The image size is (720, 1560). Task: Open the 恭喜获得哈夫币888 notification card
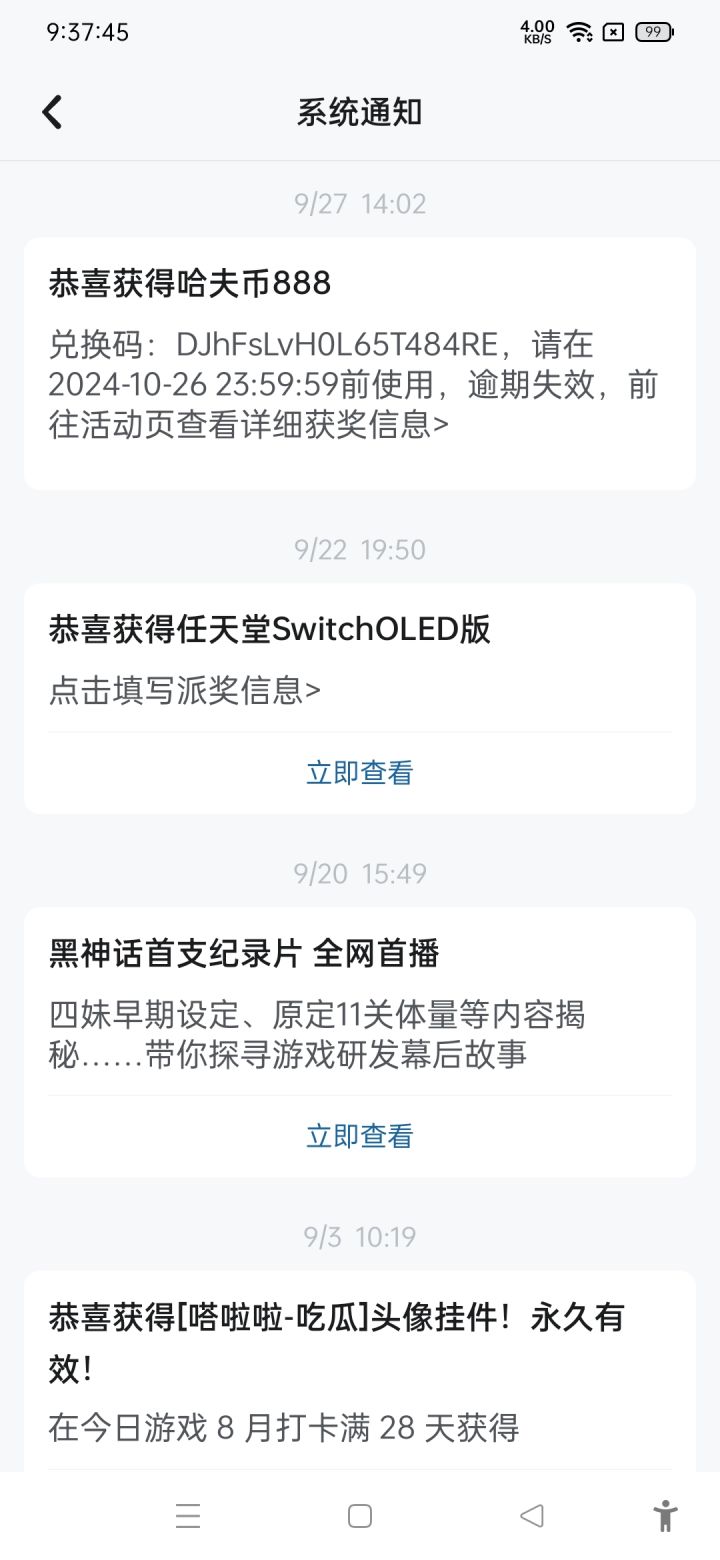pos(360,364)
